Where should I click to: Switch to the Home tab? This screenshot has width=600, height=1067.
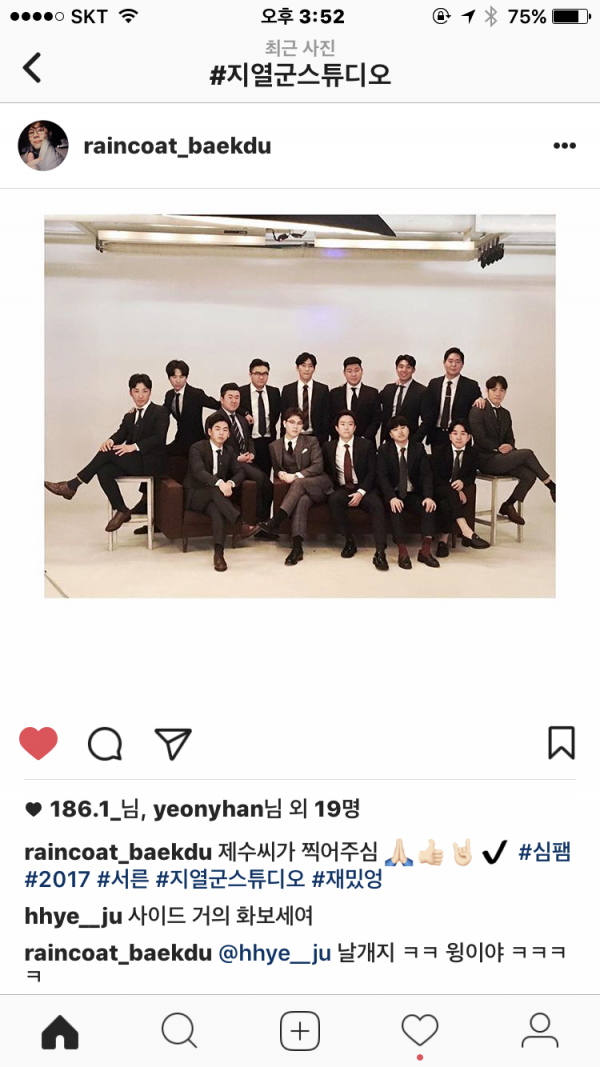coord(60,1031)
